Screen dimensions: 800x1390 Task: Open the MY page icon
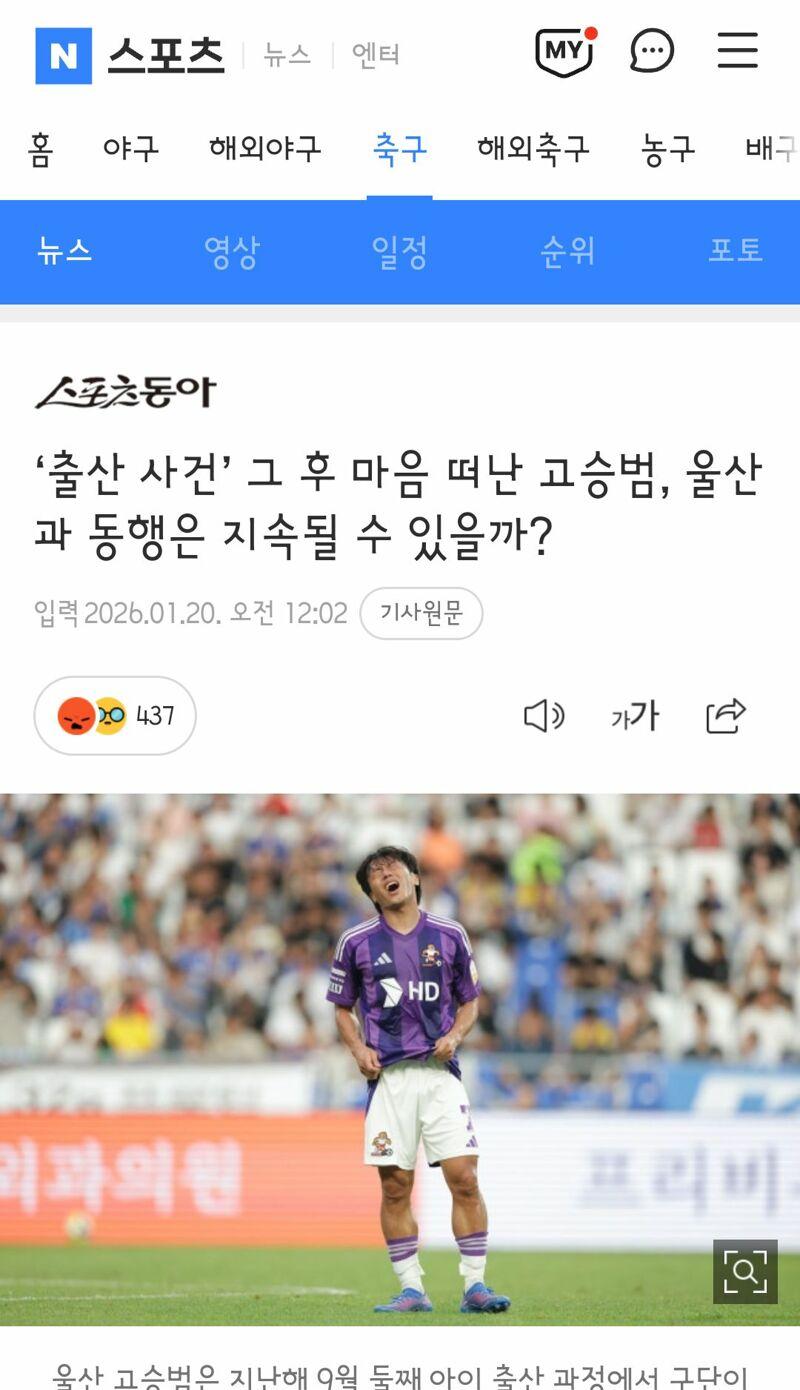coord(565,52)
